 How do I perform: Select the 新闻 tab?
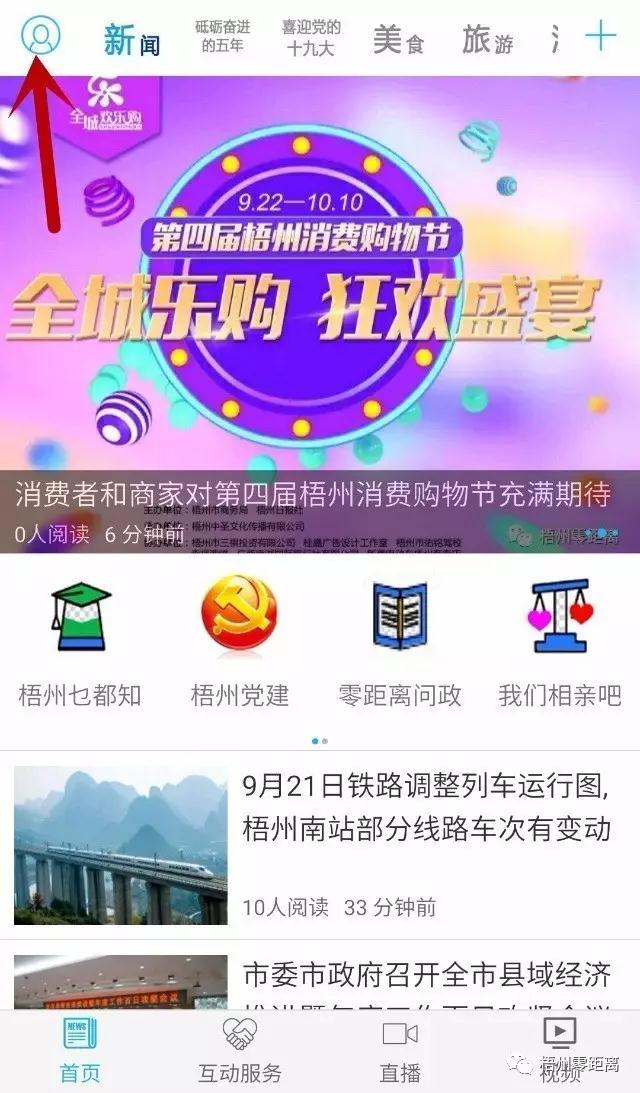tap(132, 39)
